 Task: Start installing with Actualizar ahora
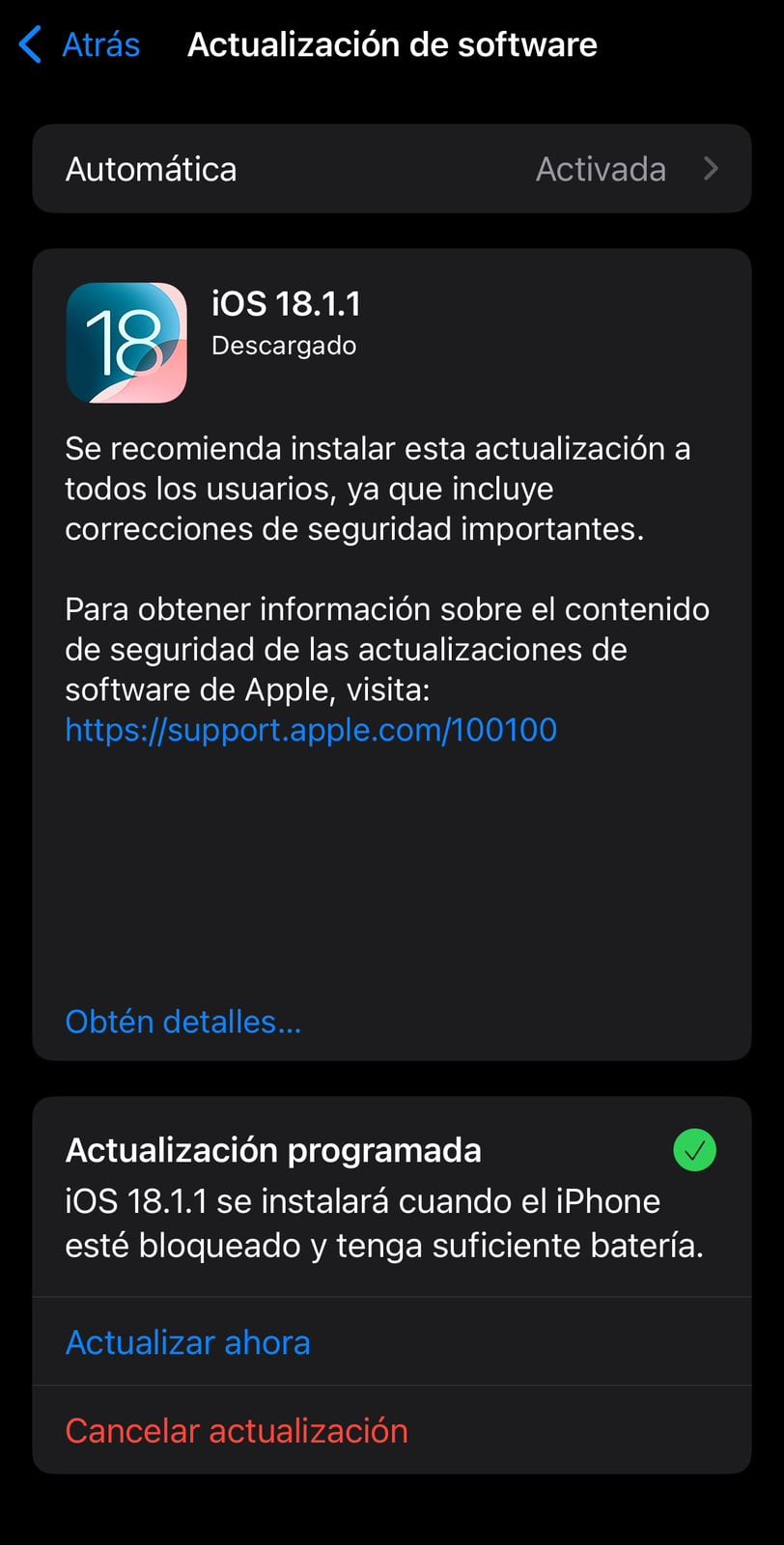coord(187,1341)
